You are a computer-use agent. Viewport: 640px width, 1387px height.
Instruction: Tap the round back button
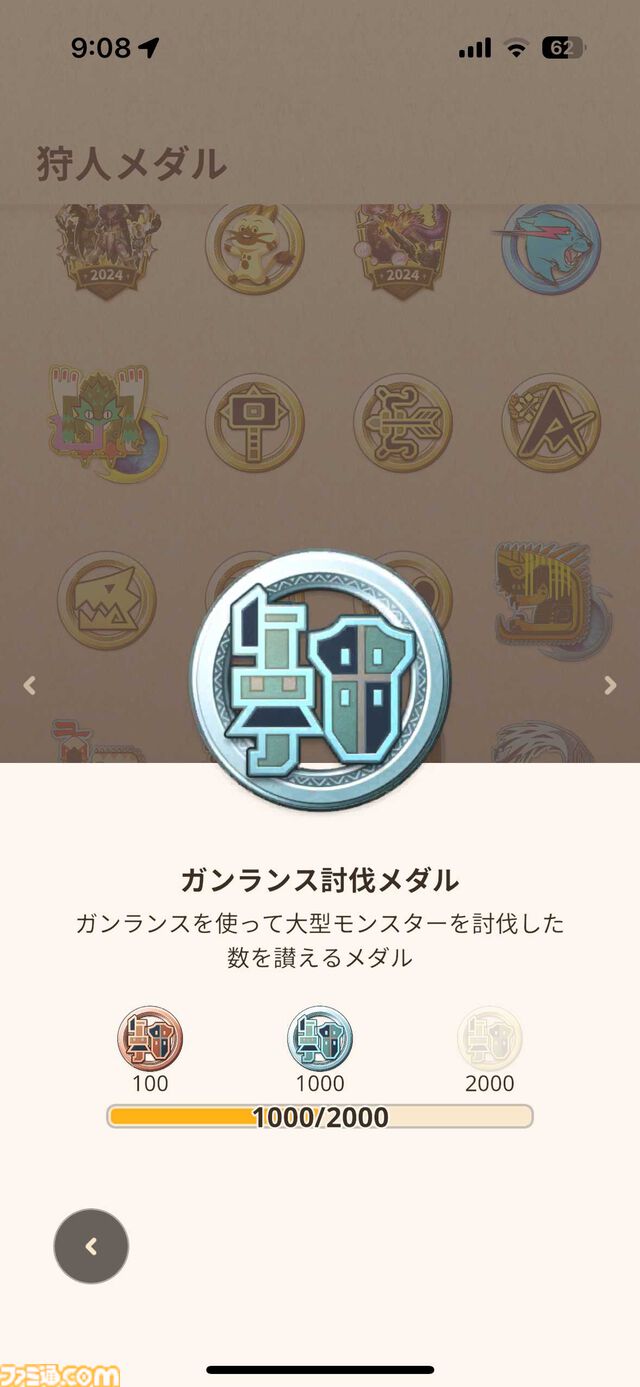click(x=91, y=1246)
